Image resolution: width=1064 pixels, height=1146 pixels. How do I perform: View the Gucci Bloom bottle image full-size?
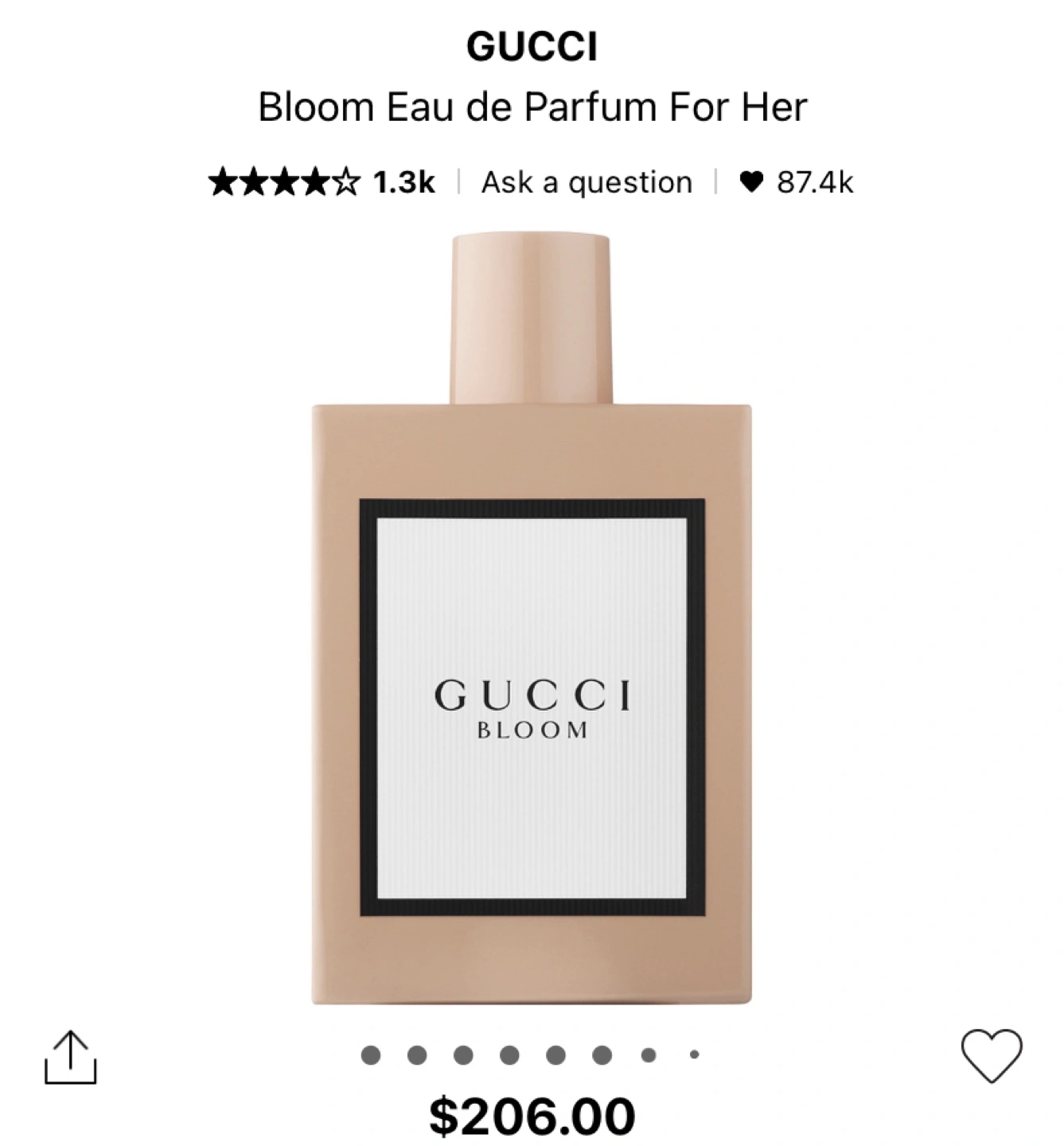click(532, 621)
